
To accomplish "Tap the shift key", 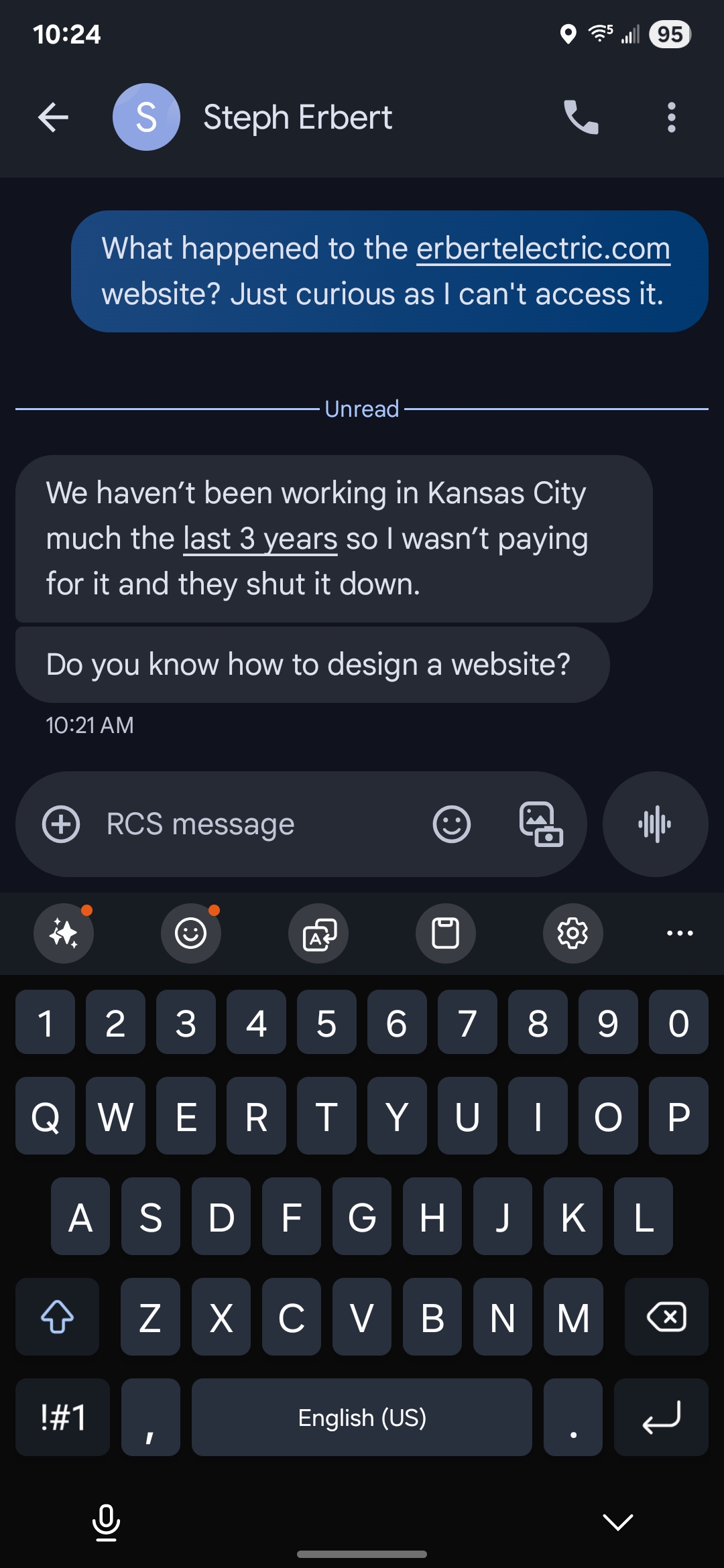I will click(x=58, y=1317).
